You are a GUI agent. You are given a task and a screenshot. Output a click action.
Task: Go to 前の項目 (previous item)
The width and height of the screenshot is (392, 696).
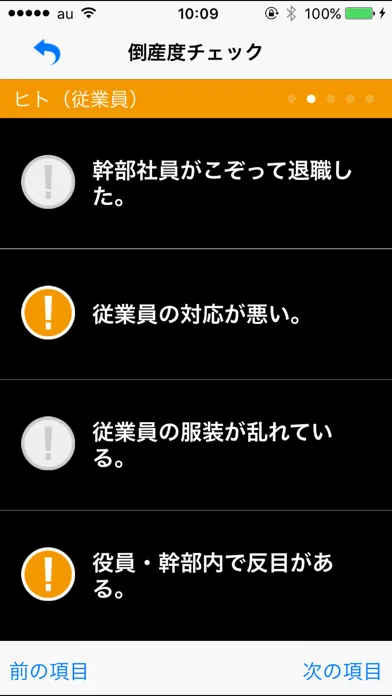tap(48, 671)
